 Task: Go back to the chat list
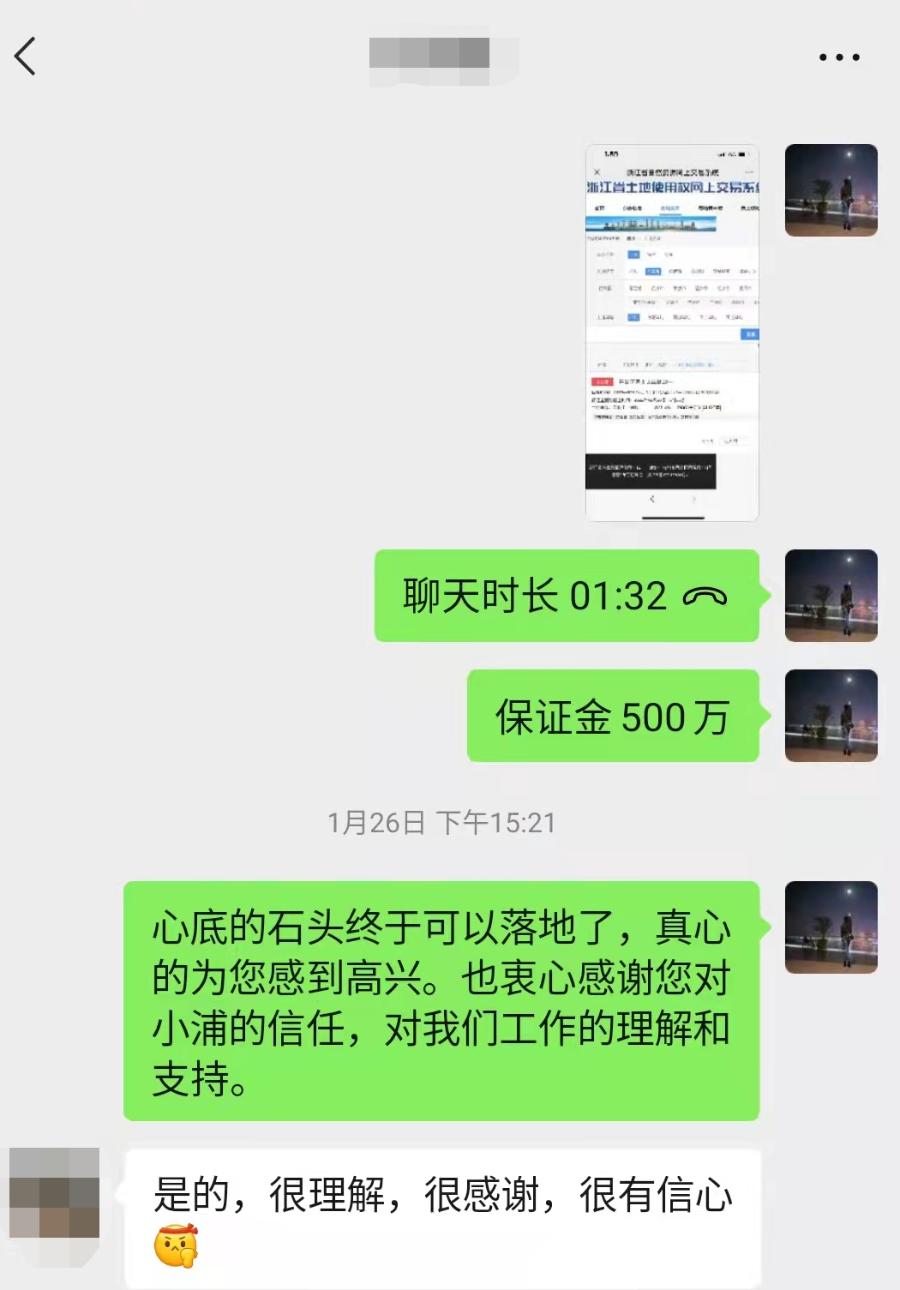26,56
